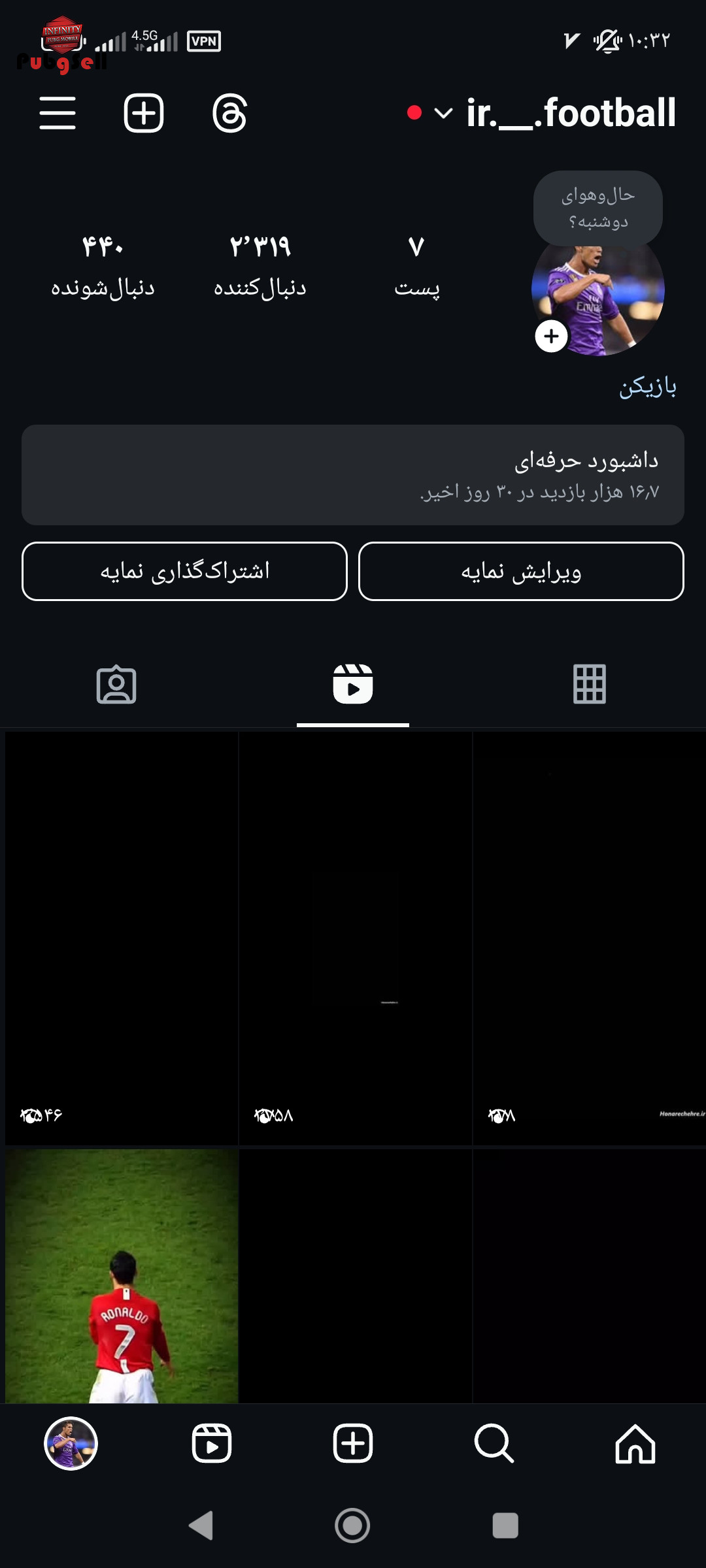Open the reel with ۵۸ views
This screenshot has width=706, height=1568.
pos(356,938)
